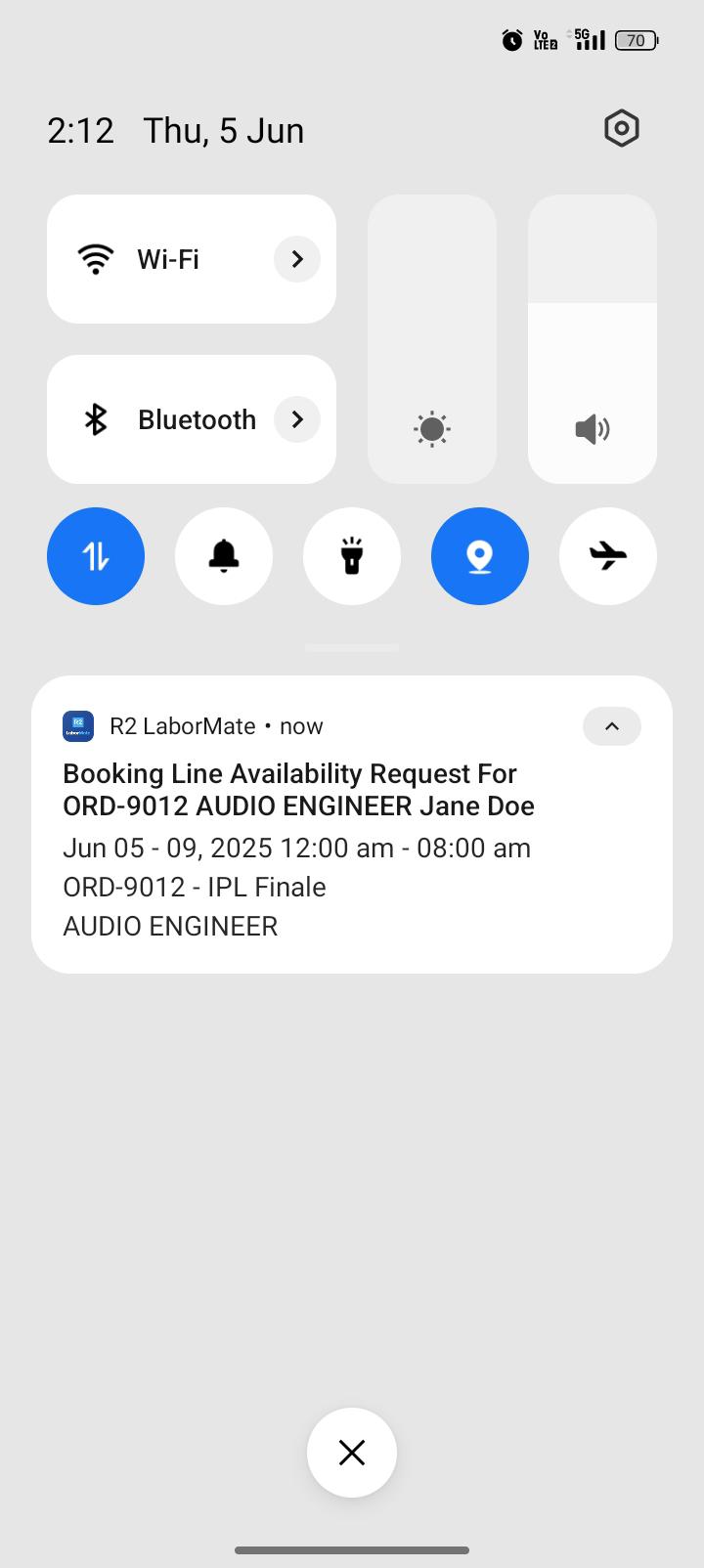Collapse the R2 LaborMate notification
The width and height of the screenshot is (704, 1568).
(x=612, y=726)
